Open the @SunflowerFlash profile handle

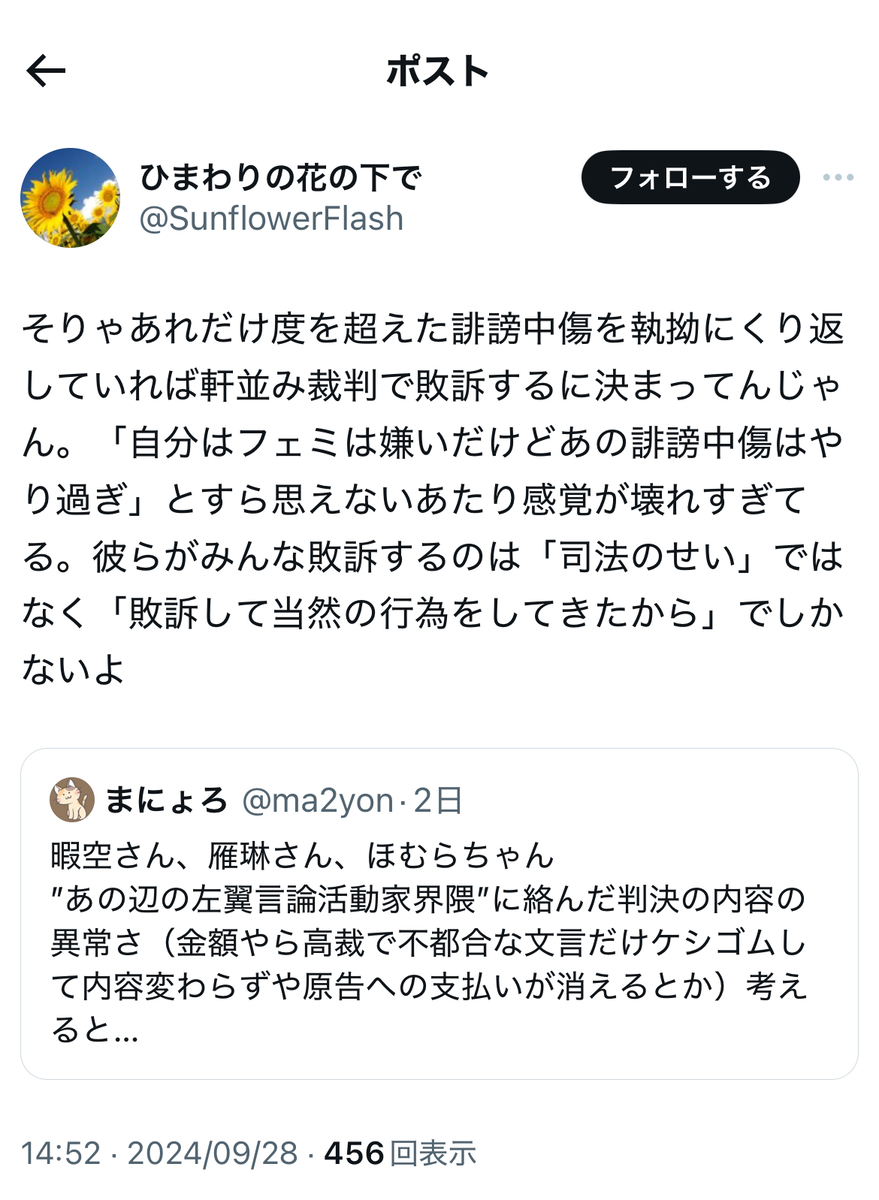tap(271, 218)
